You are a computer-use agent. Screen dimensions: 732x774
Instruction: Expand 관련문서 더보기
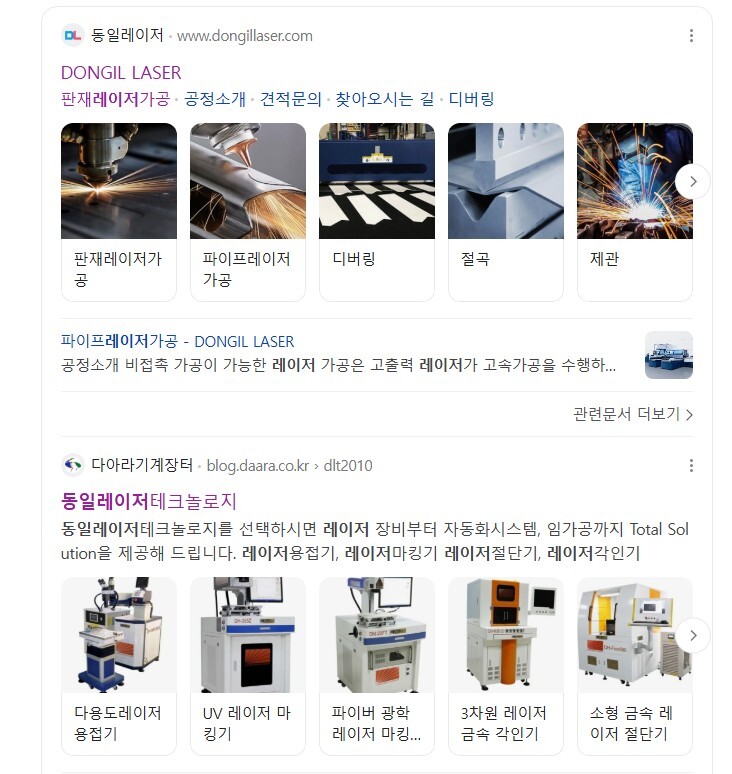coord(632,414)
